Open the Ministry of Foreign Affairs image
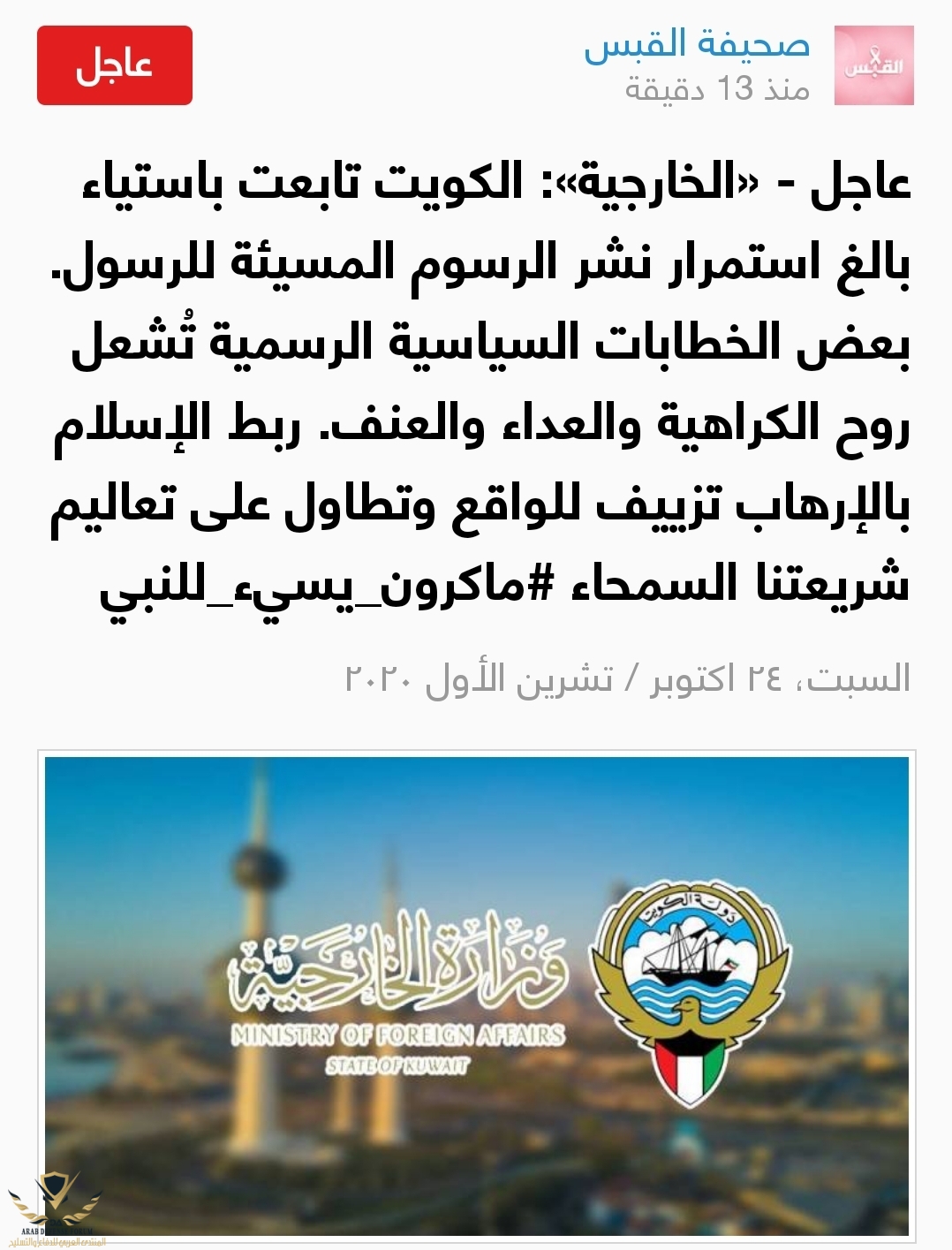 coord(477,994)
